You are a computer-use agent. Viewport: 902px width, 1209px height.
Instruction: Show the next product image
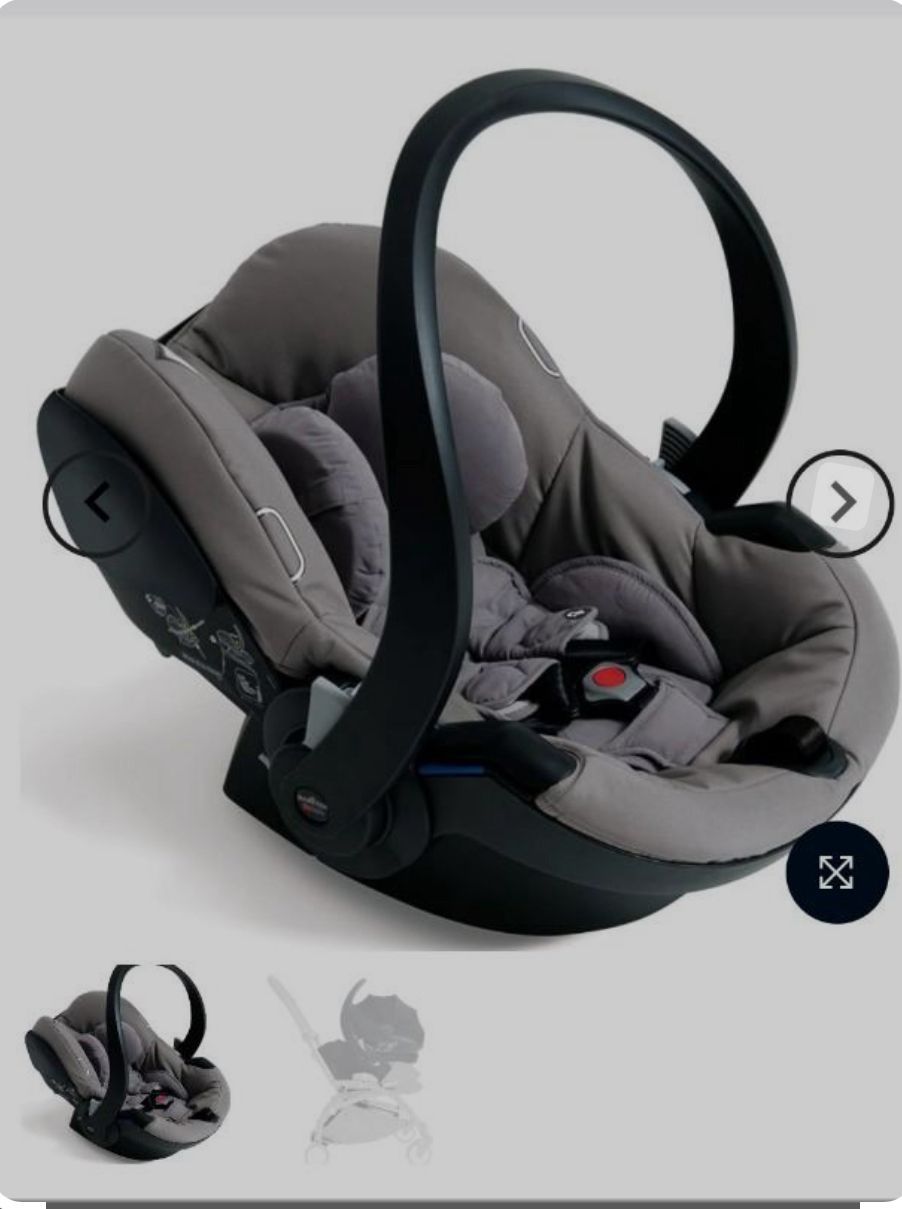[840, 503]
